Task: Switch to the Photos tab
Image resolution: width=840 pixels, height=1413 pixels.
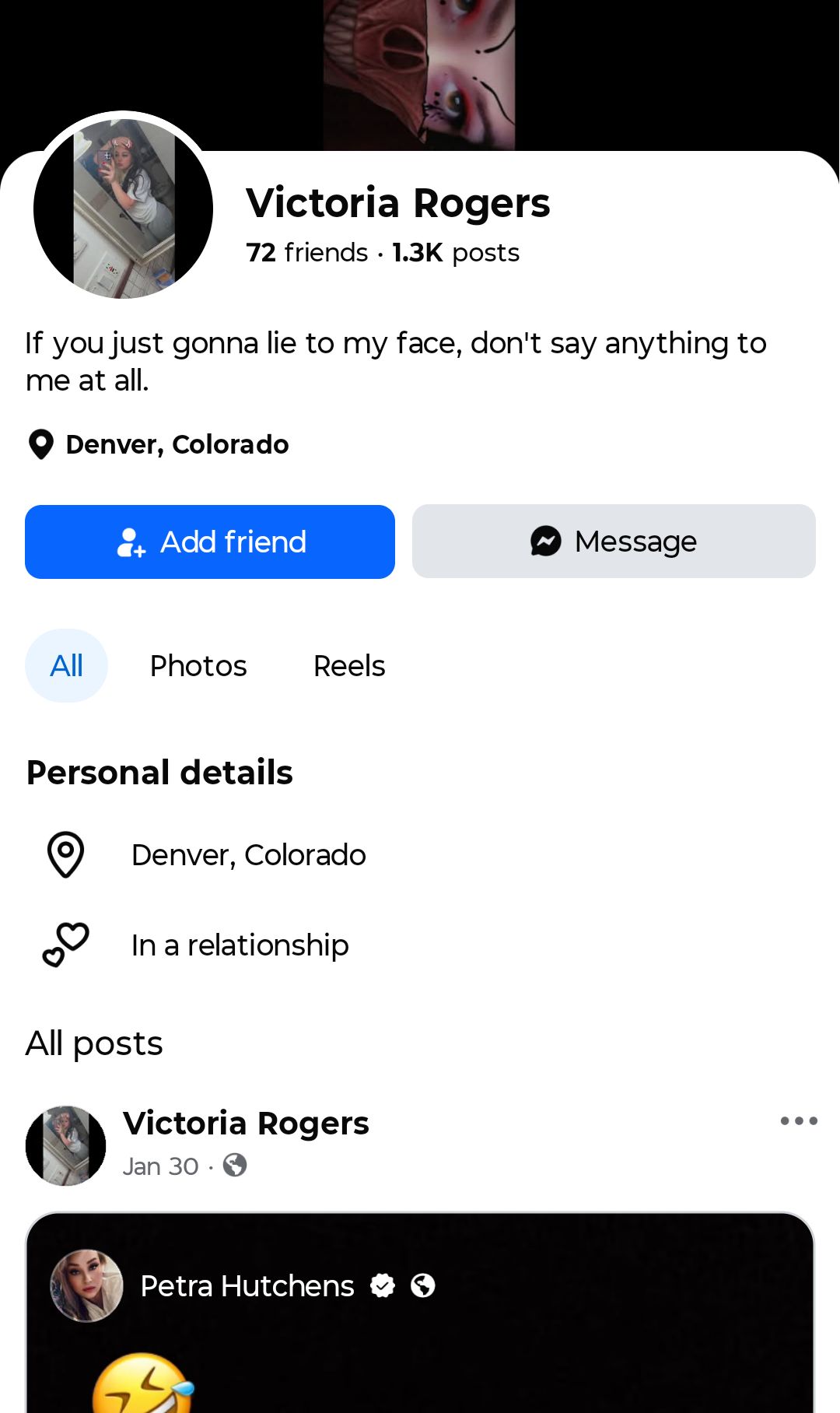Action: click(198, 666)
